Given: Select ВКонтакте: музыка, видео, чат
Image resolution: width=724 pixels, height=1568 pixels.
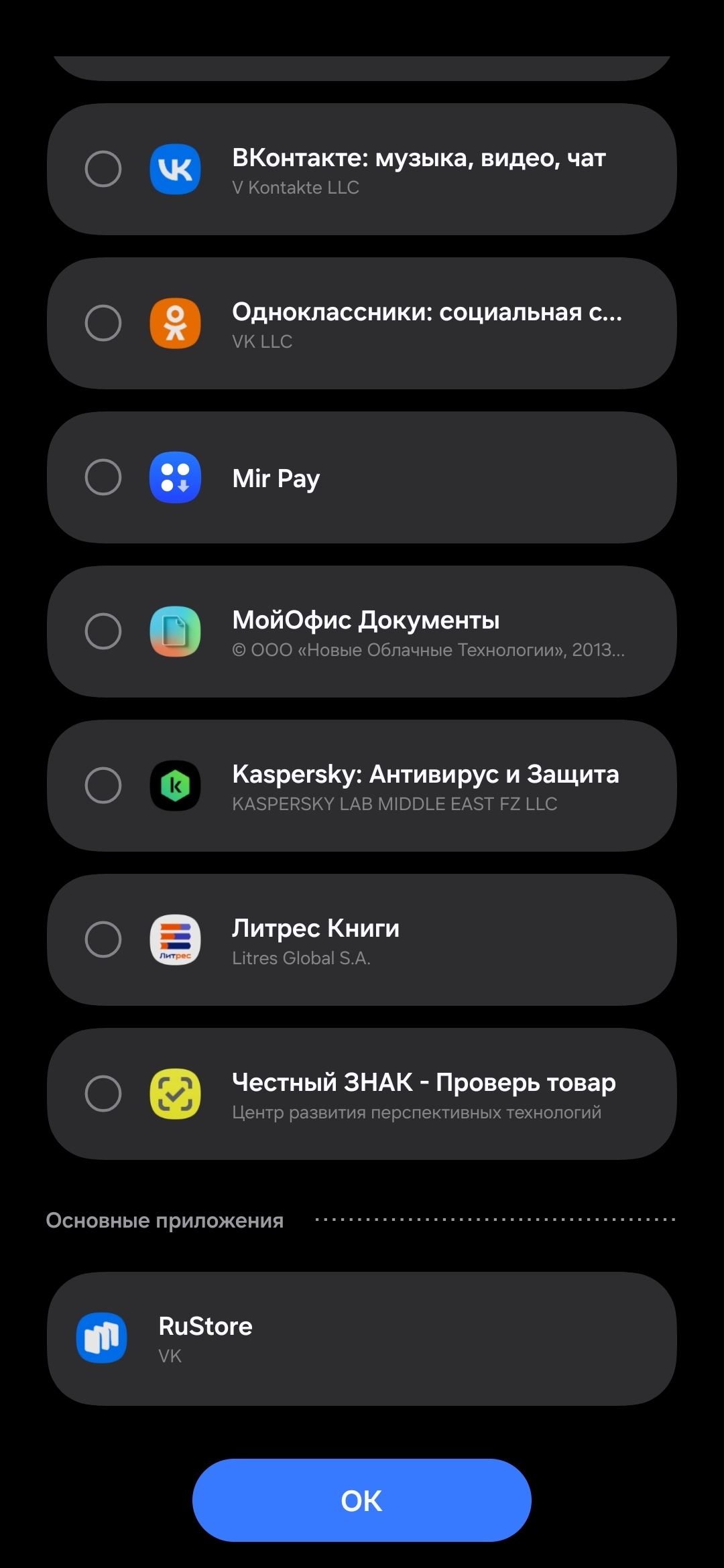Looking at the screenshot, I should 103,169.
